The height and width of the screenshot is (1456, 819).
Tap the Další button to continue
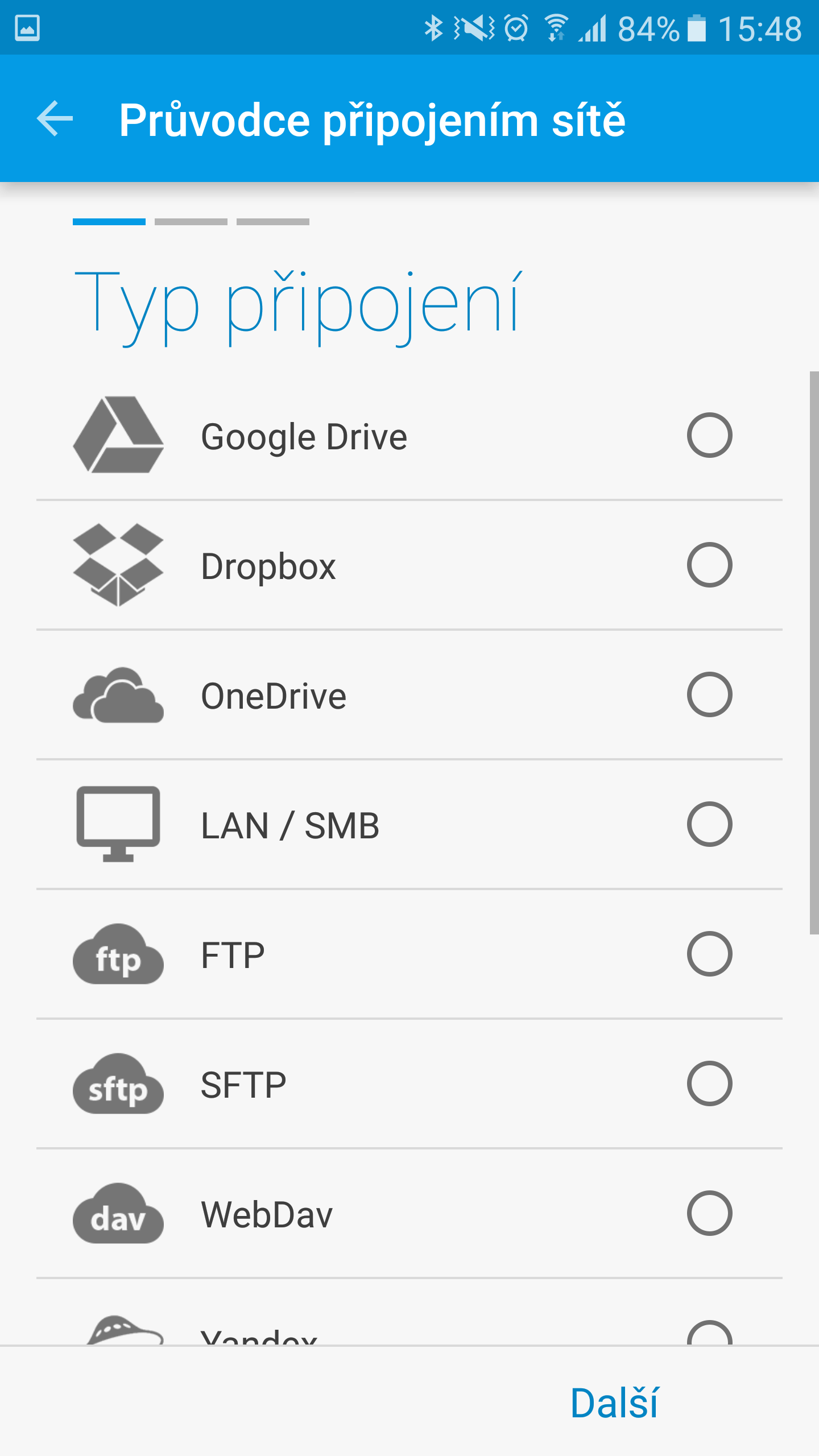point(614,1403)
